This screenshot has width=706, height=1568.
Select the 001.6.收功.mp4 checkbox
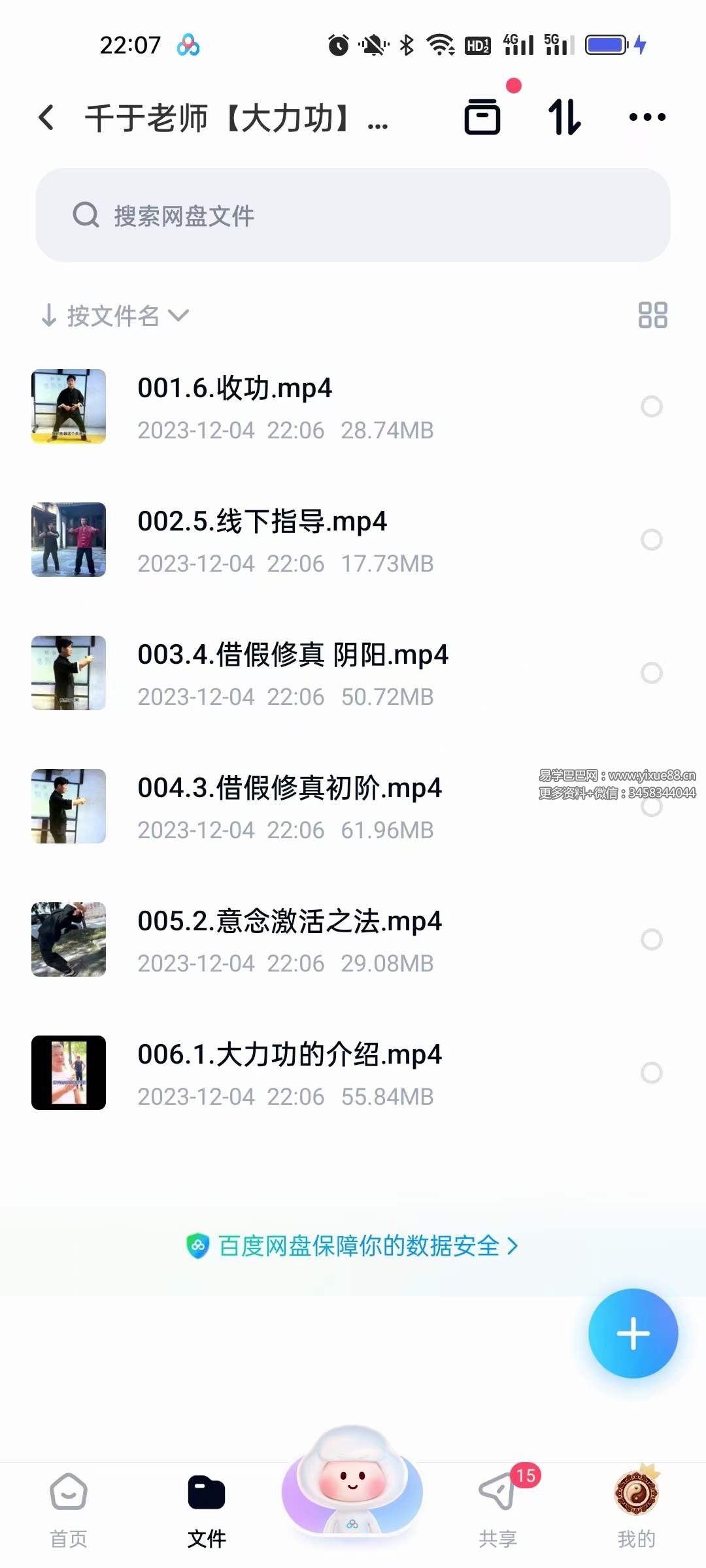coord(652,407)
